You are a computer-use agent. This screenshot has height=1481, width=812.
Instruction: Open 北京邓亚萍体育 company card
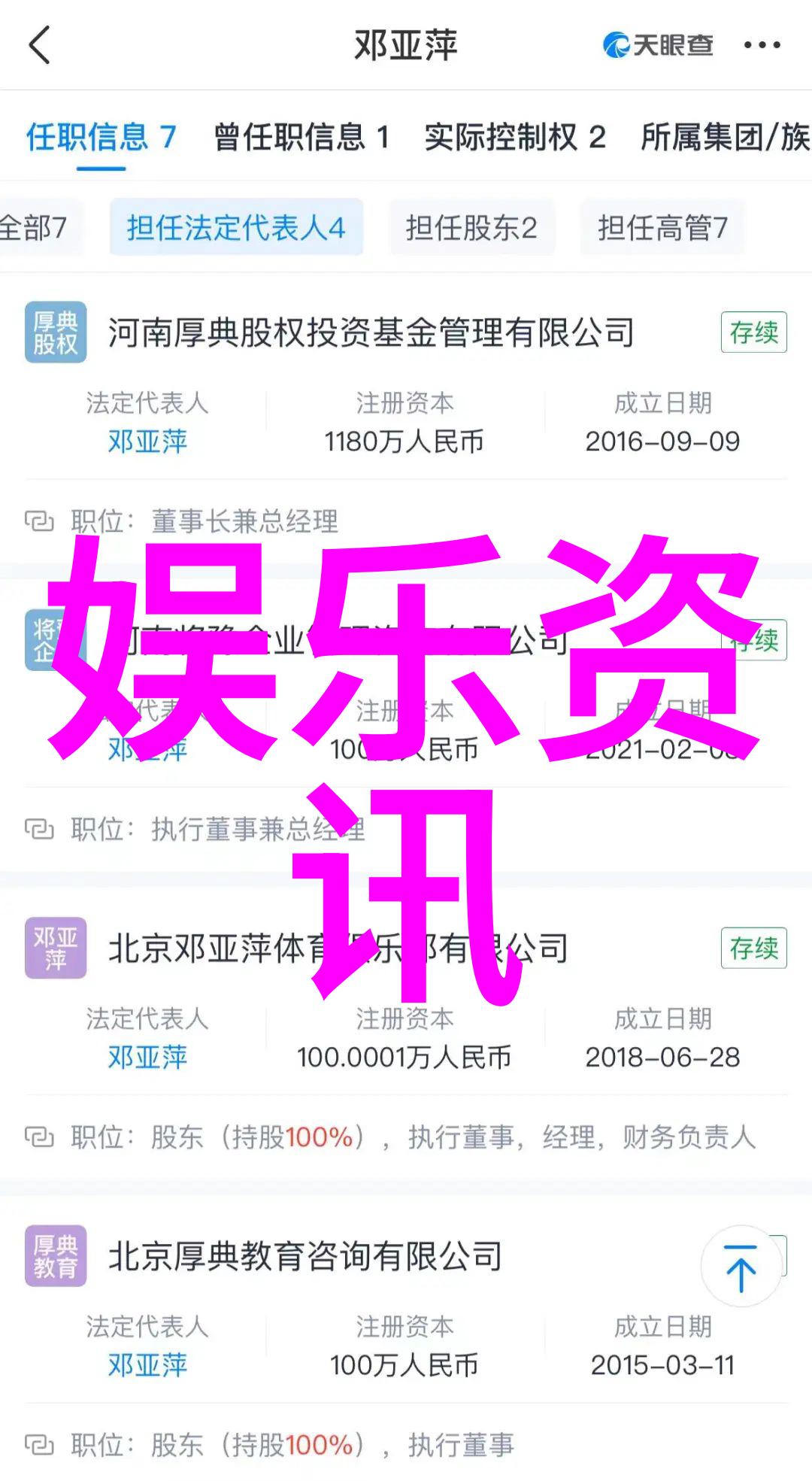(x=338, y=948)
